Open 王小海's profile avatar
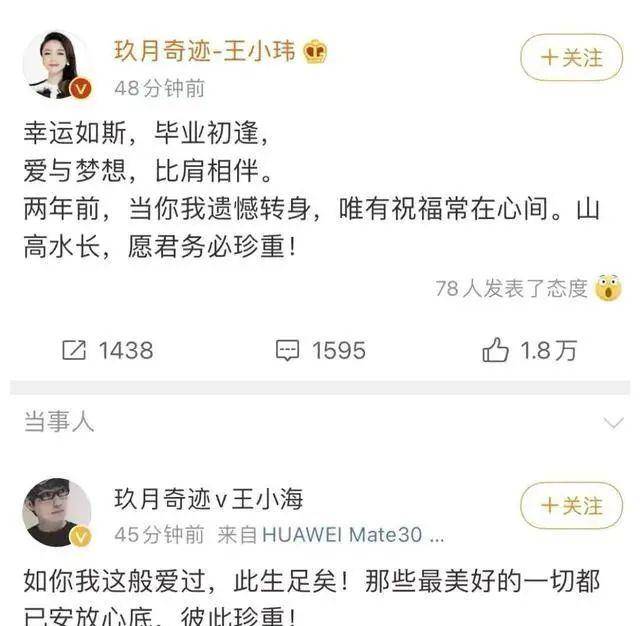 (56, 511)
